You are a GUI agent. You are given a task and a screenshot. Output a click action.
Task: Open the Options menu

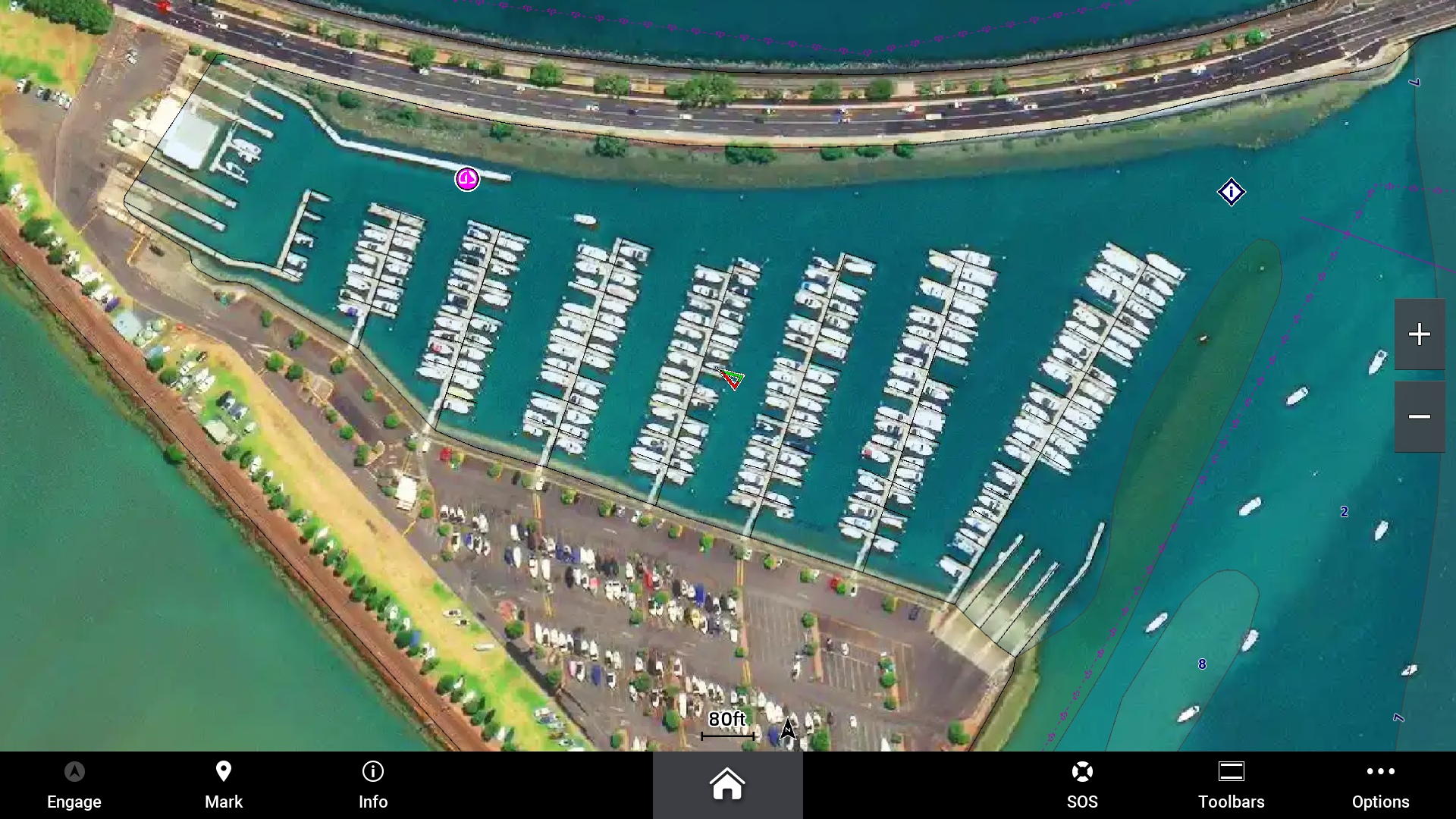point(1380,785)
